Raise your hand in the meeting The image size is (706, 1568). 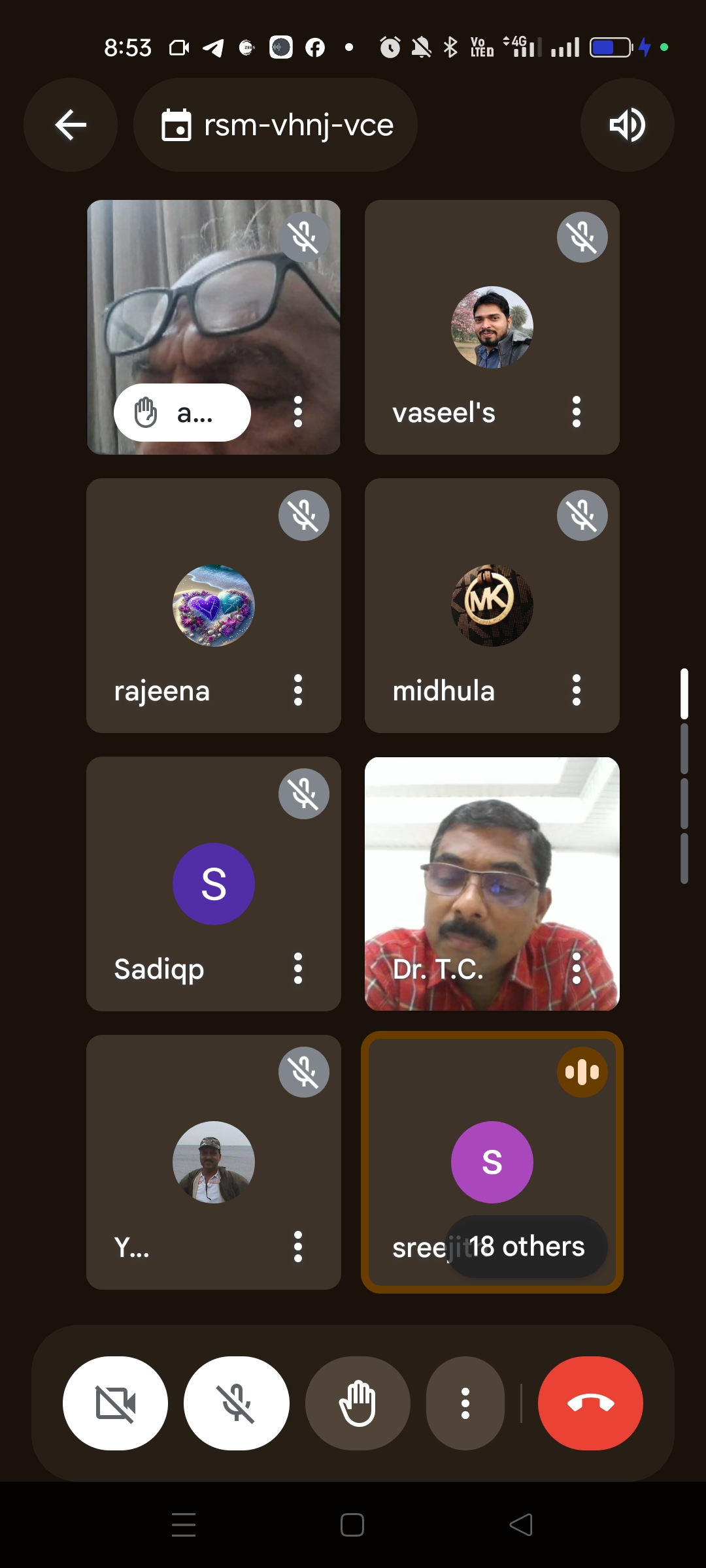coord(358,1403)
